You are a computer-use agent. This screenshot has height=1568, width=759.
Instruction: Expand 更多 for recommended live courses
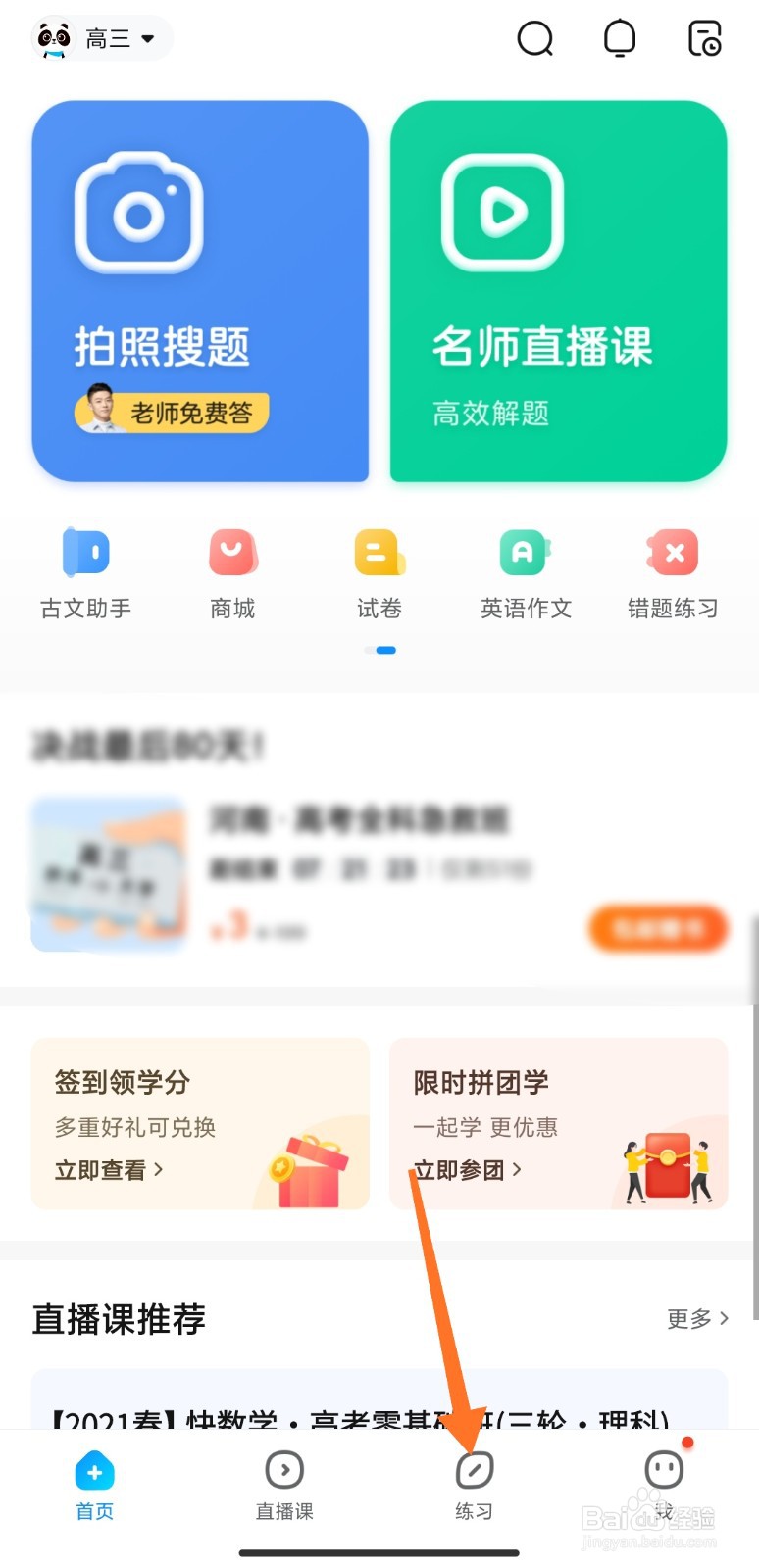pos(696,1319)
